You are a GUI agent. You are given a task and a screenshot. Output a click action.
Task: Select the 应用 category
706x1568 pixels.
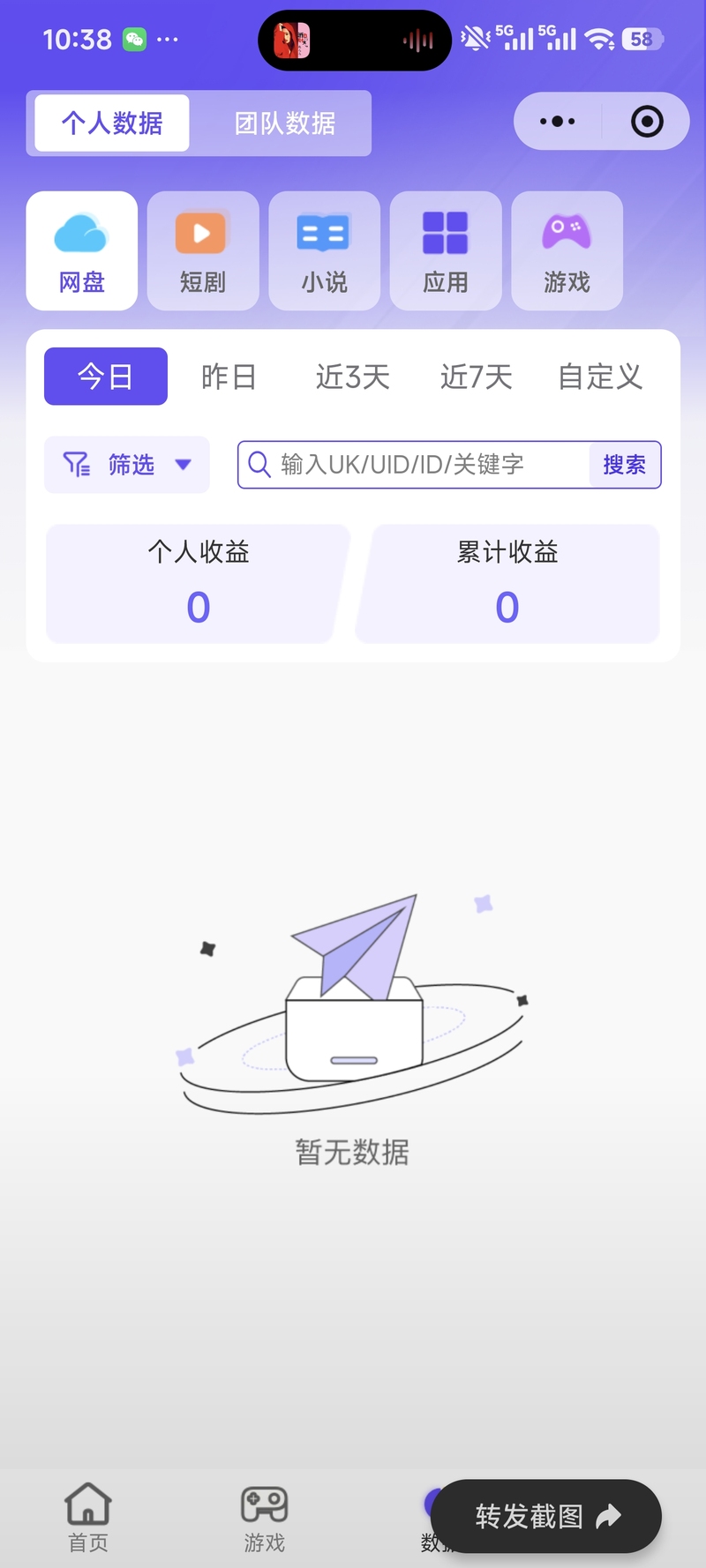coord(446,251)
